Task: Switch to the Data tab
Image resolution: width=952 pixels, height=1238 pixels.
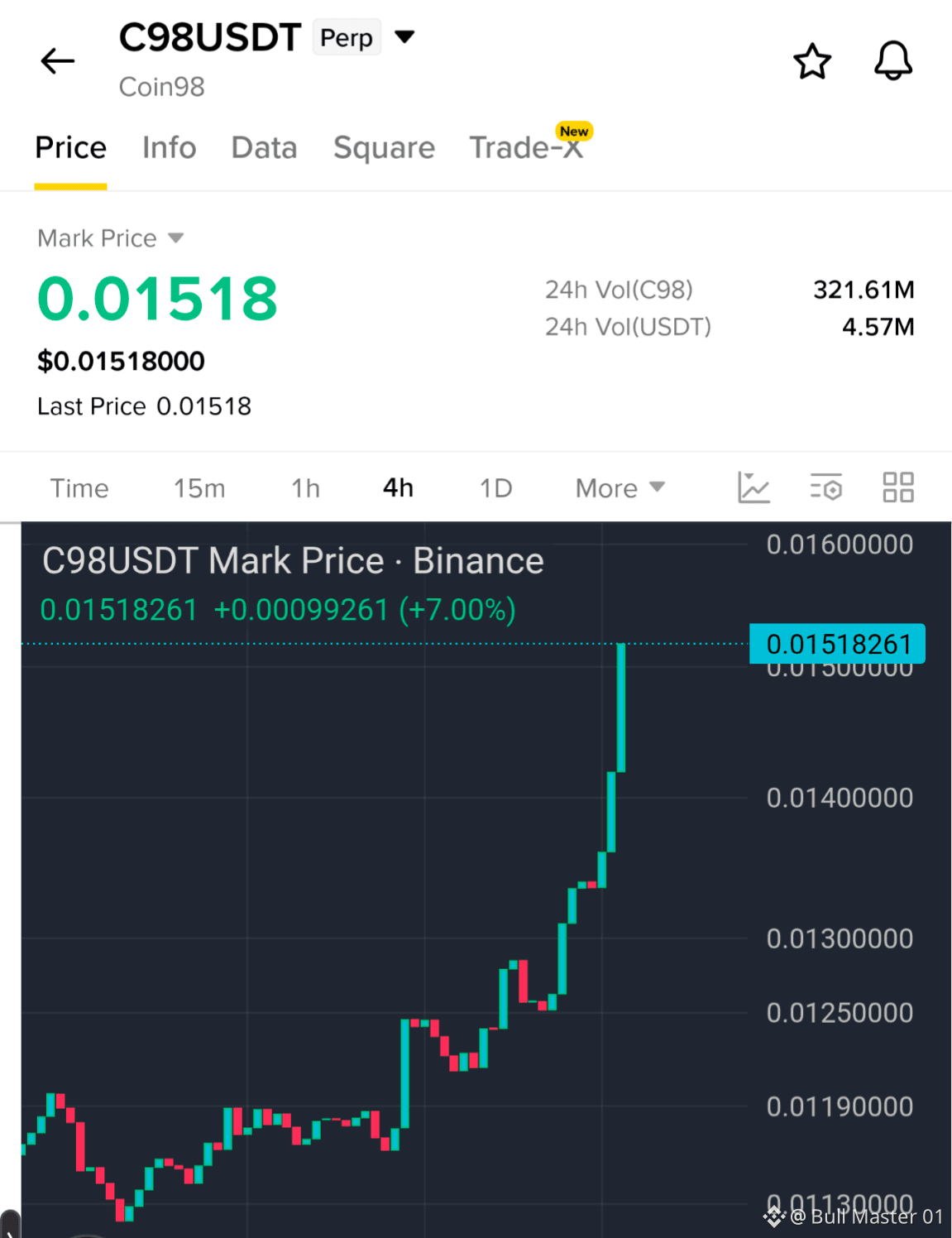Action: 264,147
